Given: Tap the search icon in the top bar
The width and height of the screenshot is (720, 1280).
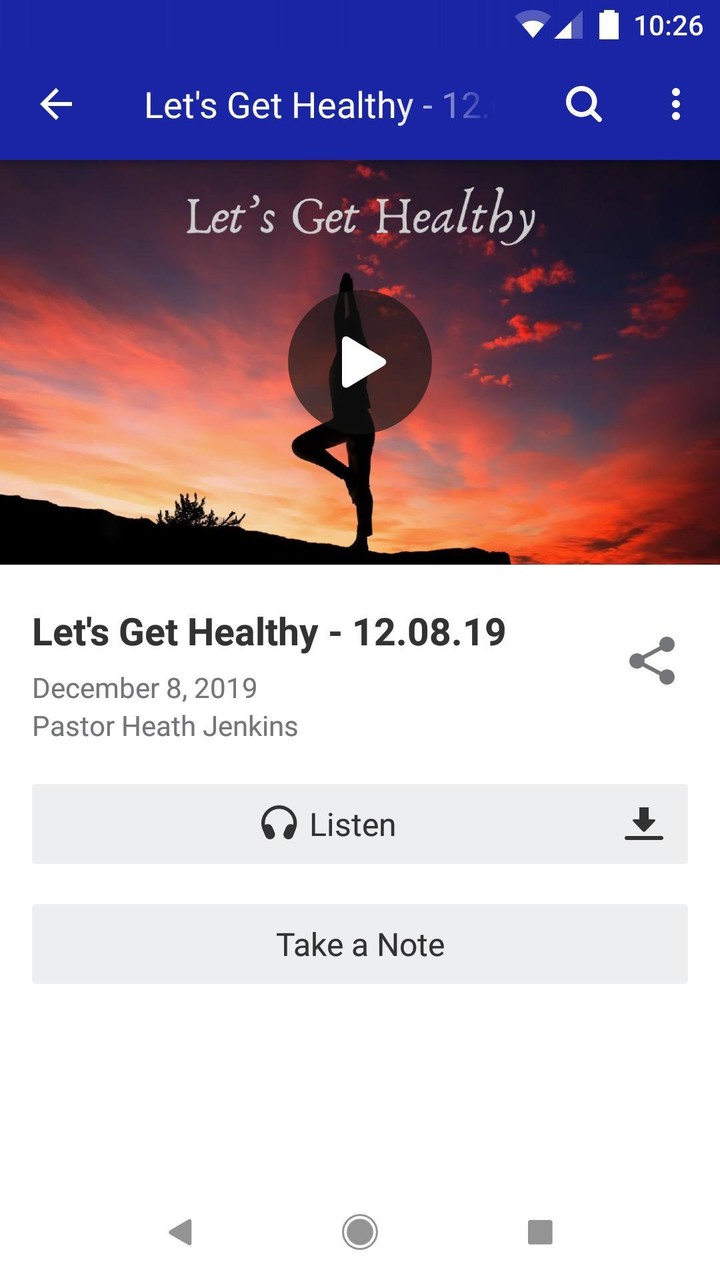Looking at the screenshot, I should (584, 103).
